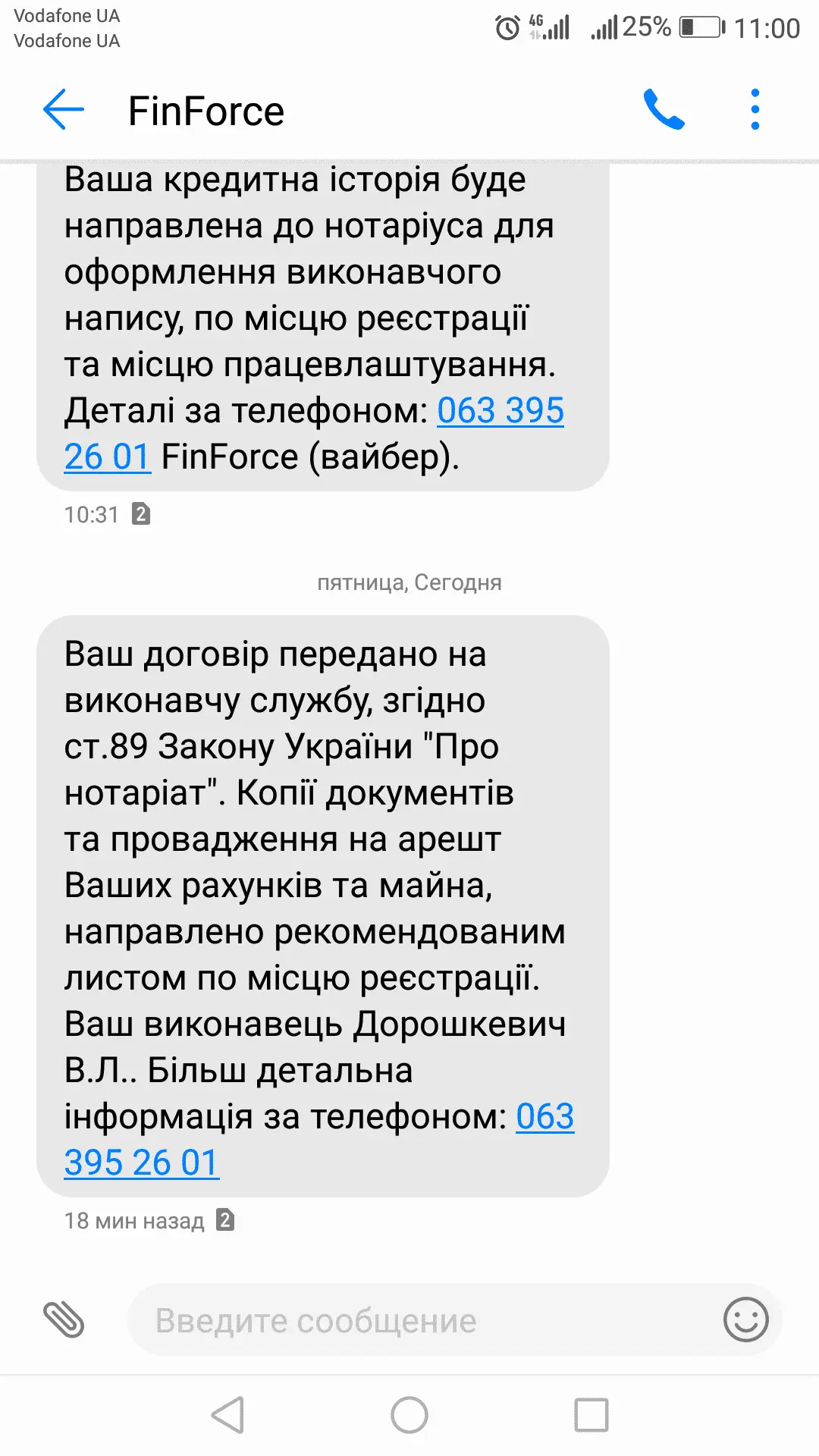Open the three-dot overflow menu
Image resolution: width=819 pixels, height=1456 pixels.
(x=755, y=110)
